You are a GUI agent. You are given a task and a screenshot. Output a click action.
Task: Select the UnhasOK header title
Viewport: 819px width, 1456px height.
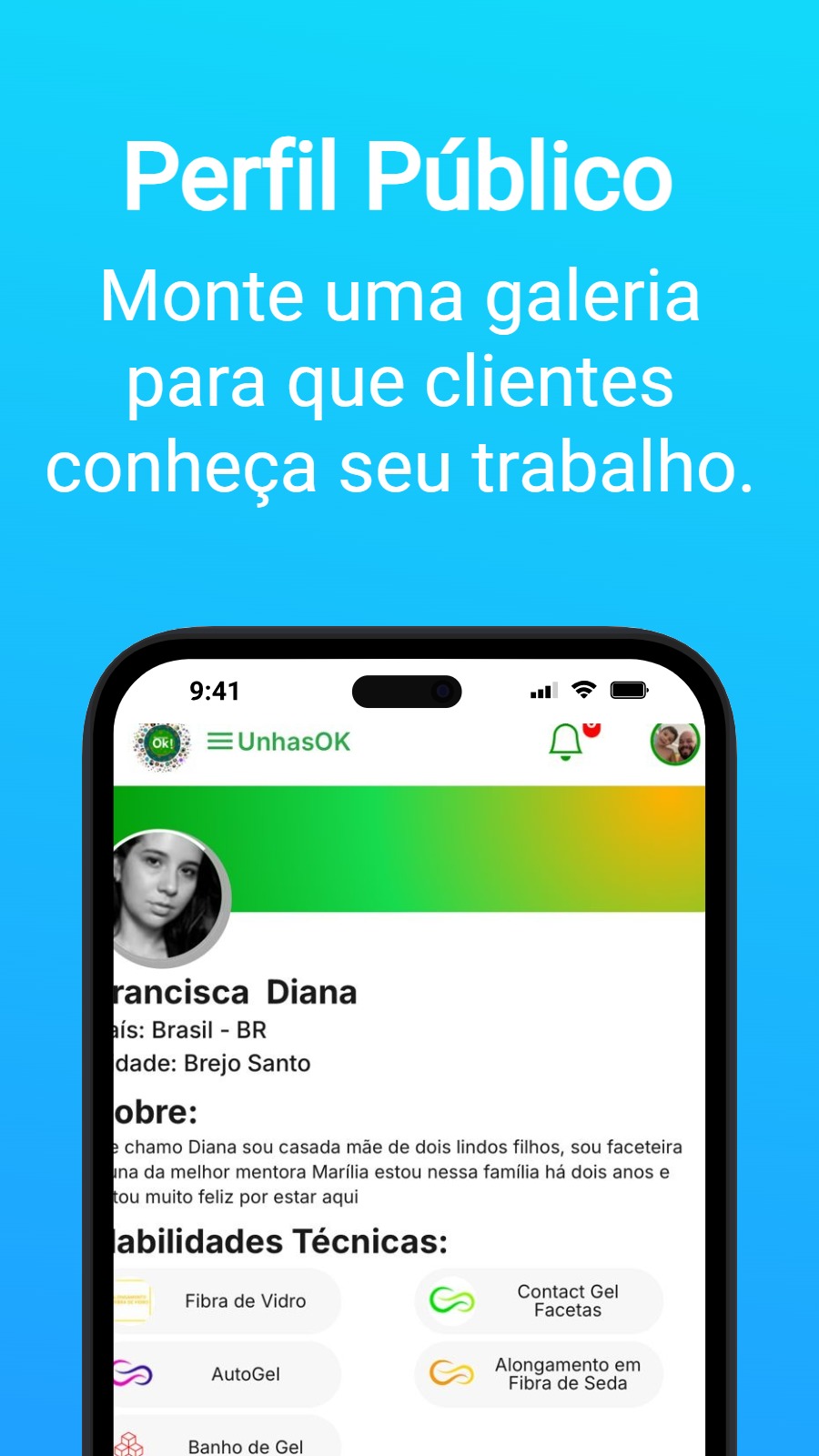coord(292,741)
